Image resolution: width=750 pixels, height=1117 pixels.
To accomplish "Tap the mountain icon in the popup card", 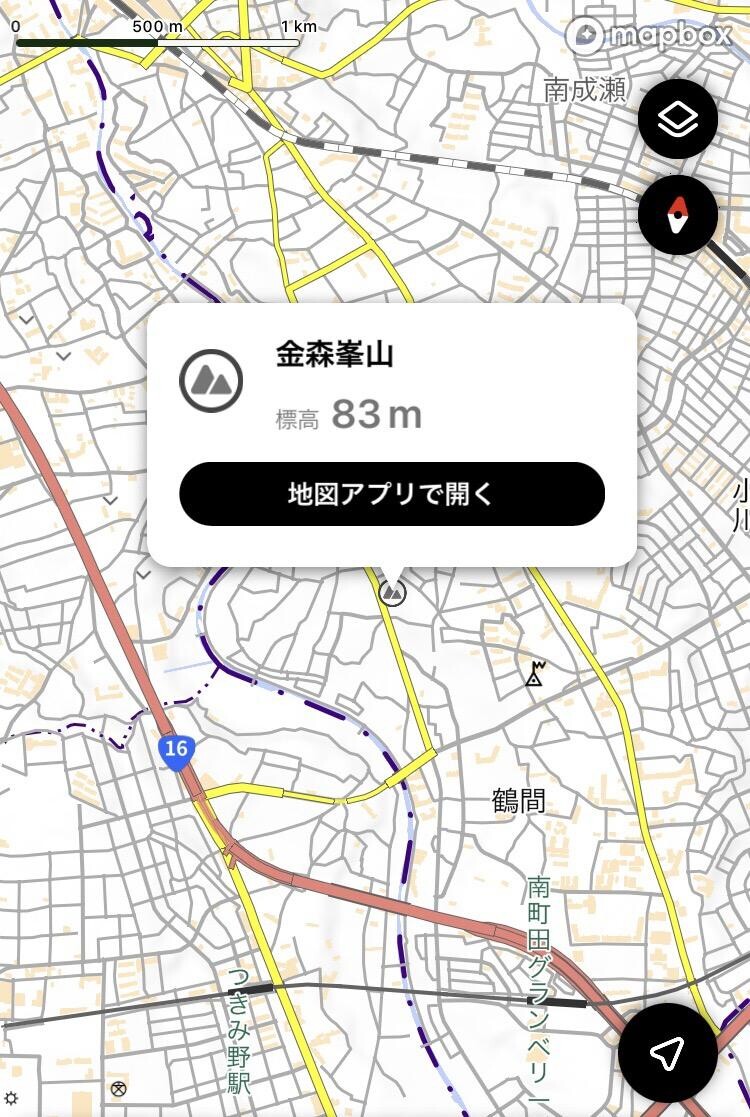I will (215, 380).
